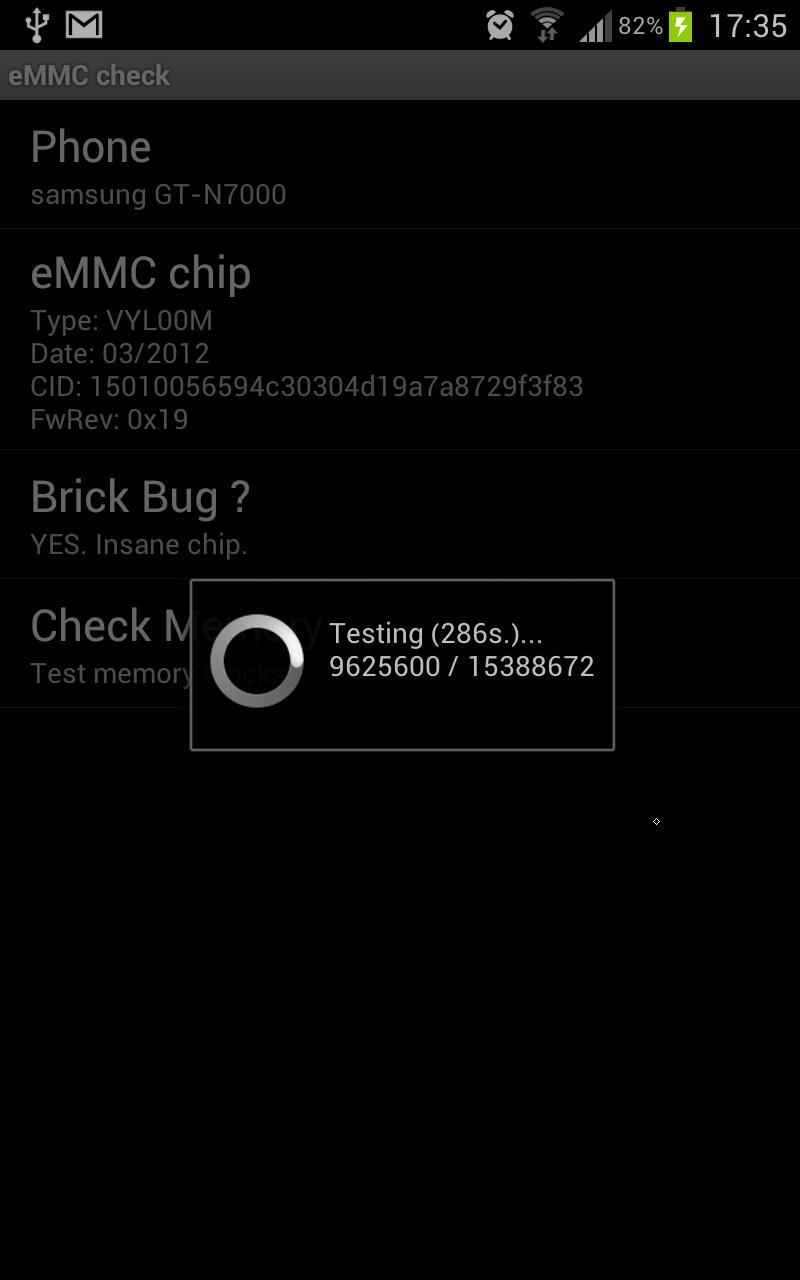Open the eMMC chip details section
Screen dimensions: 800x1280
point(140,272)
